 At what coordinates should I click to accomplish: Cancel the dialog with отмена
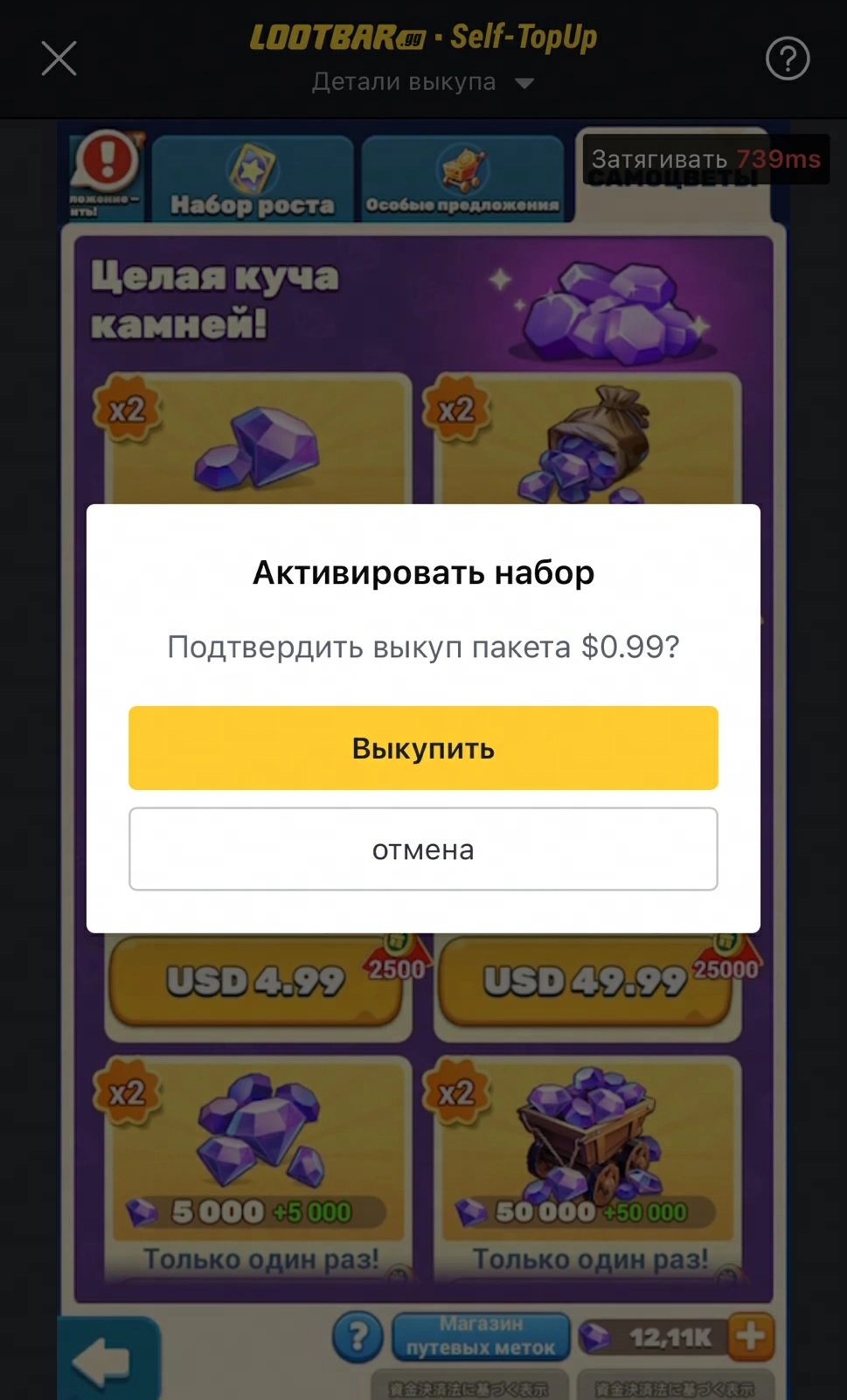(423, 849)
